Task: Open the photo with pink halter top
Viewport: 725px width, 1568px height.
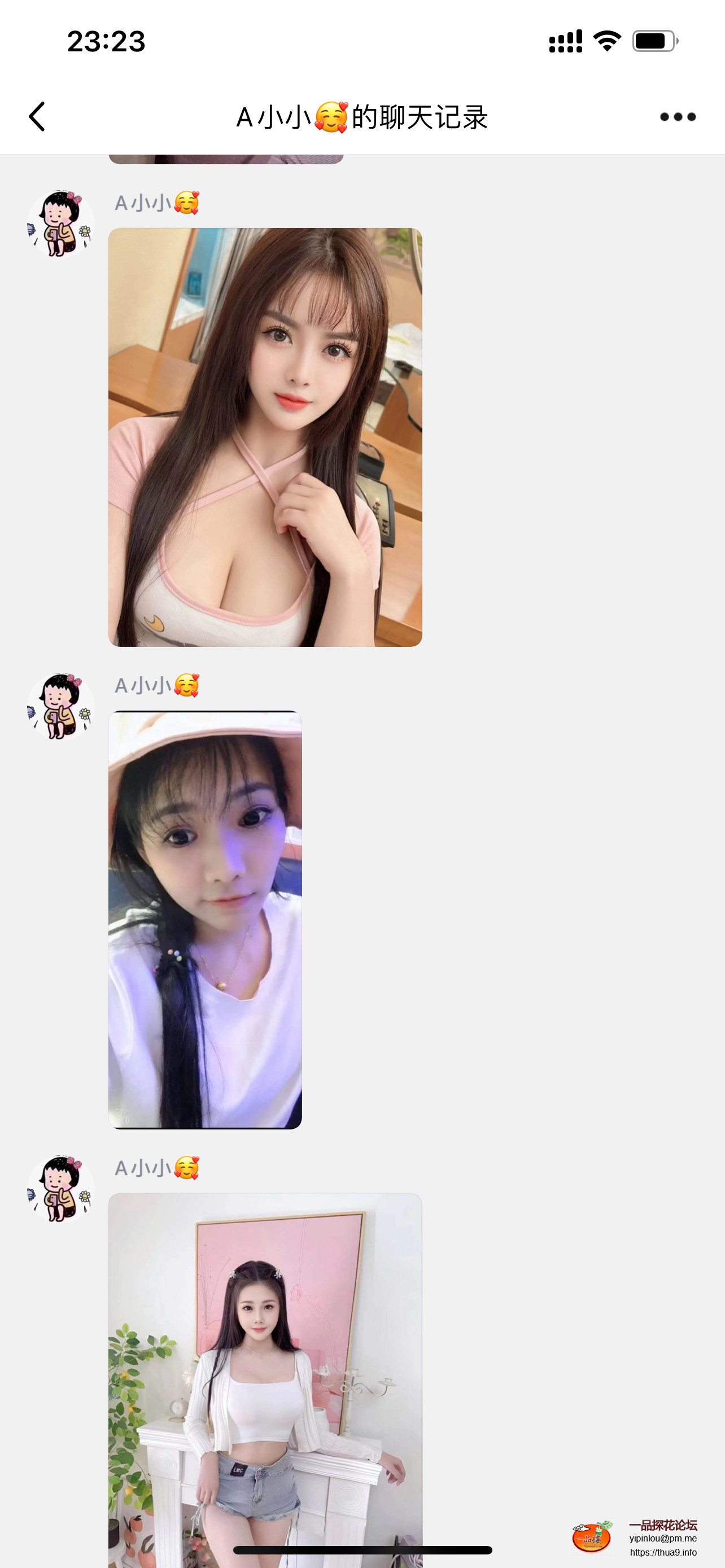Action: point(265,437)
